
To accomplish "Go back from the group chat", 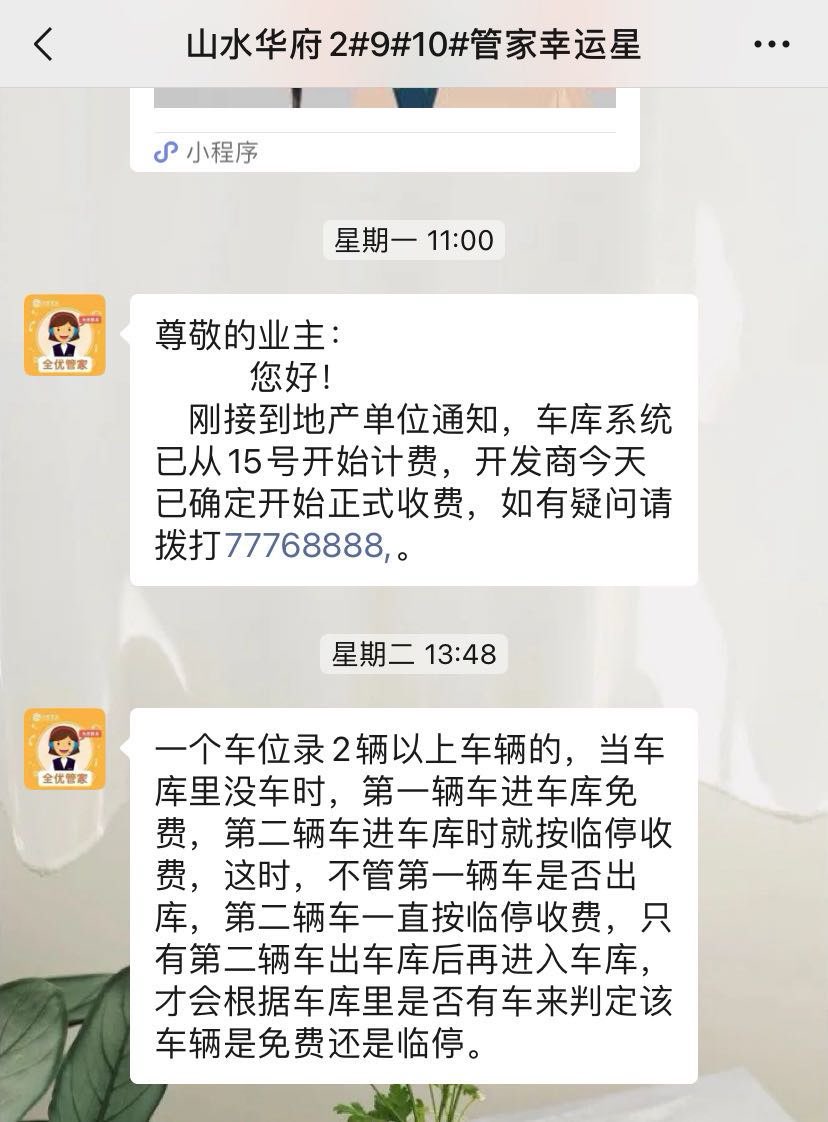I will click(42, 45).
